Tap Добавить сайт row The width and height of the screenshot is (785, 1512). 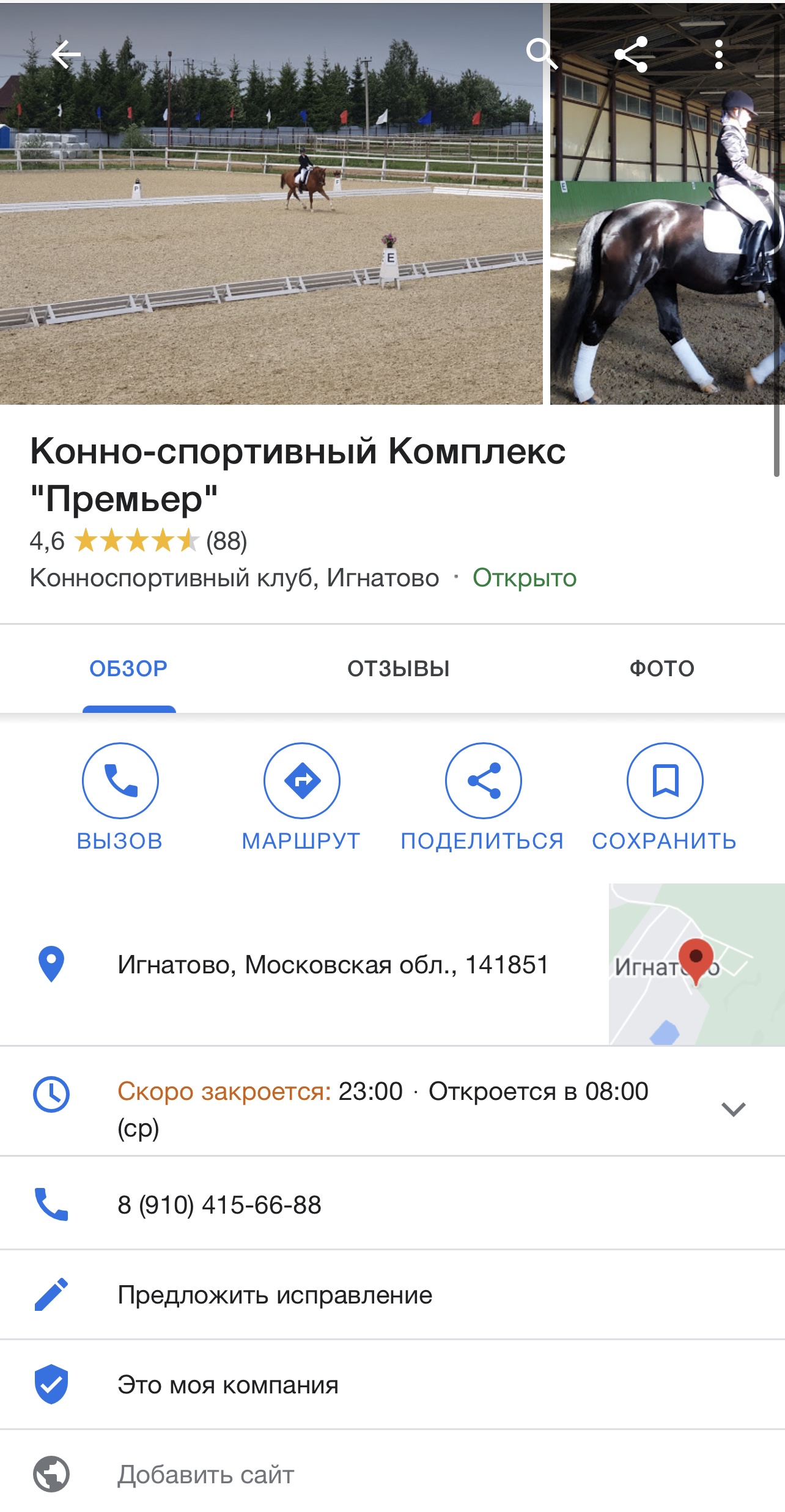pos(206,1475)
